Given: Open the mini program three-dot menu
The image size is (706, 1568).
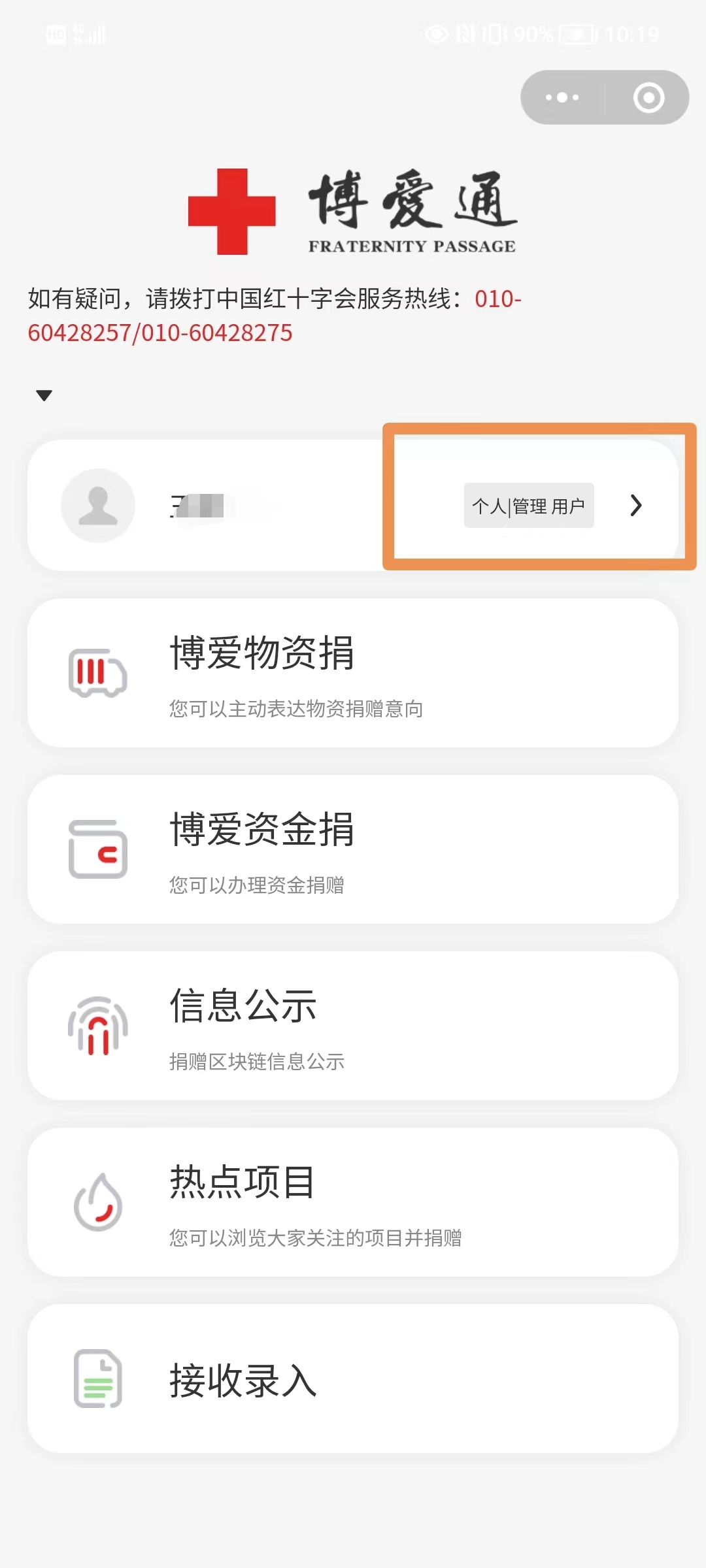Looking at the screenshot, I should click(562, 97).
